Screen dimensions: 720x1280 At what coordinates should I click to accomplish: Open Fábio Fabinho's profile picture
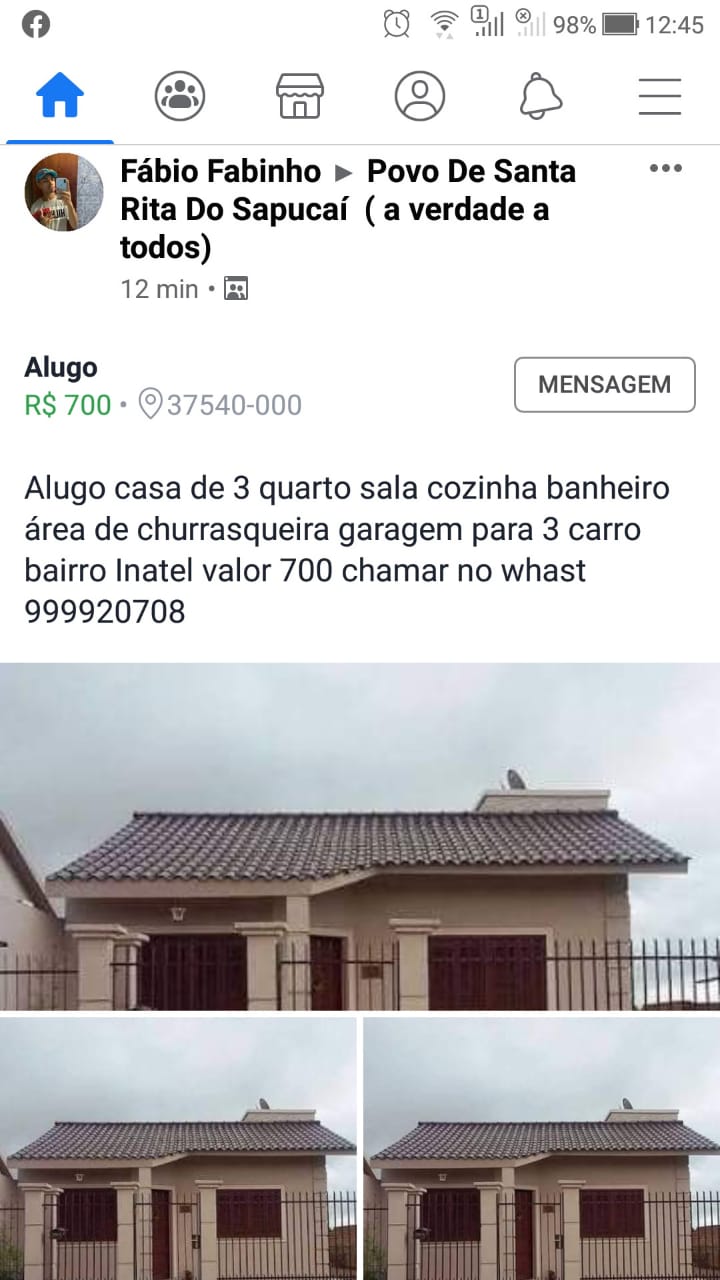(63, 192)
